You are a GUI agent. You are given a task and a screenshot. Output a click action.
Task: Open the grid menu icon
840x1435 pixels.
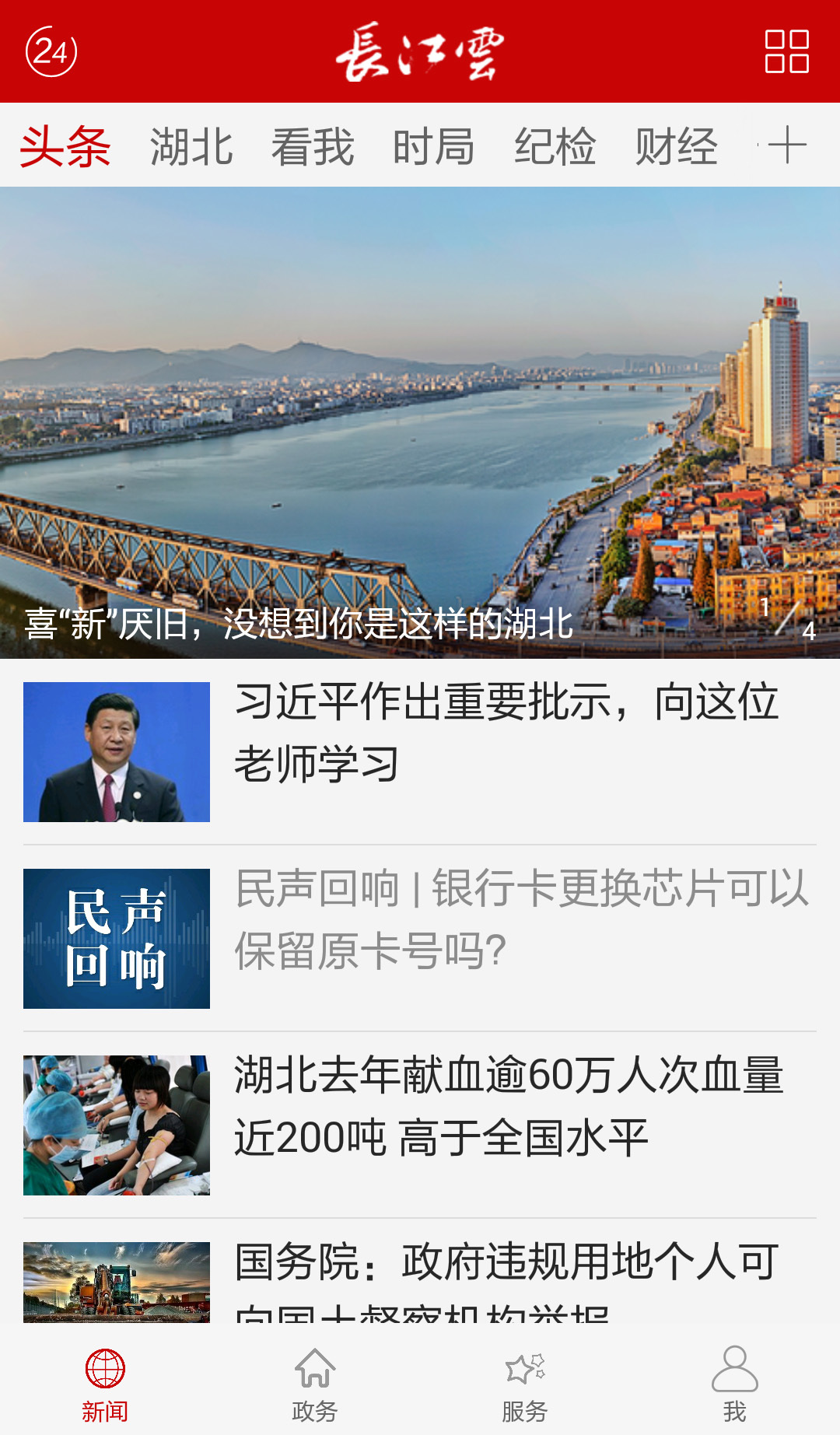coord(786,51)
